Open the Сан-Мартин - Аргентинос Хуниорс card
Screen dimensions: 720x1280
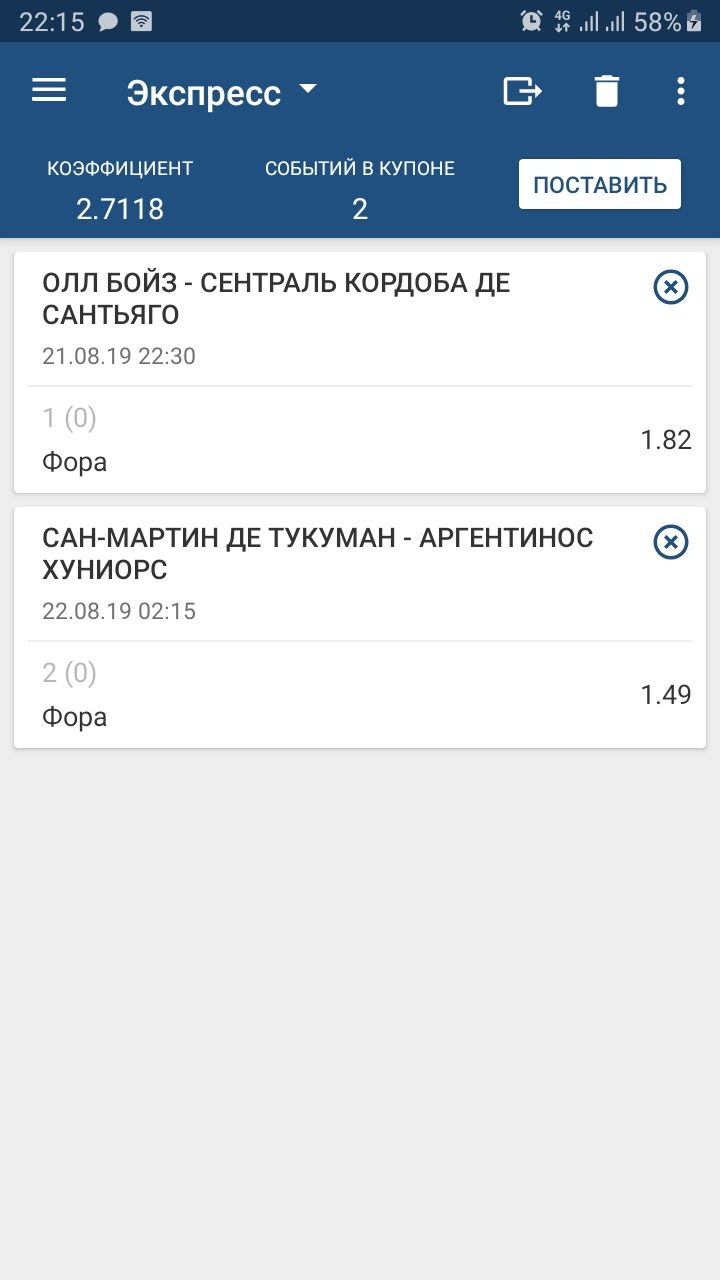click(x=360, y=627)
